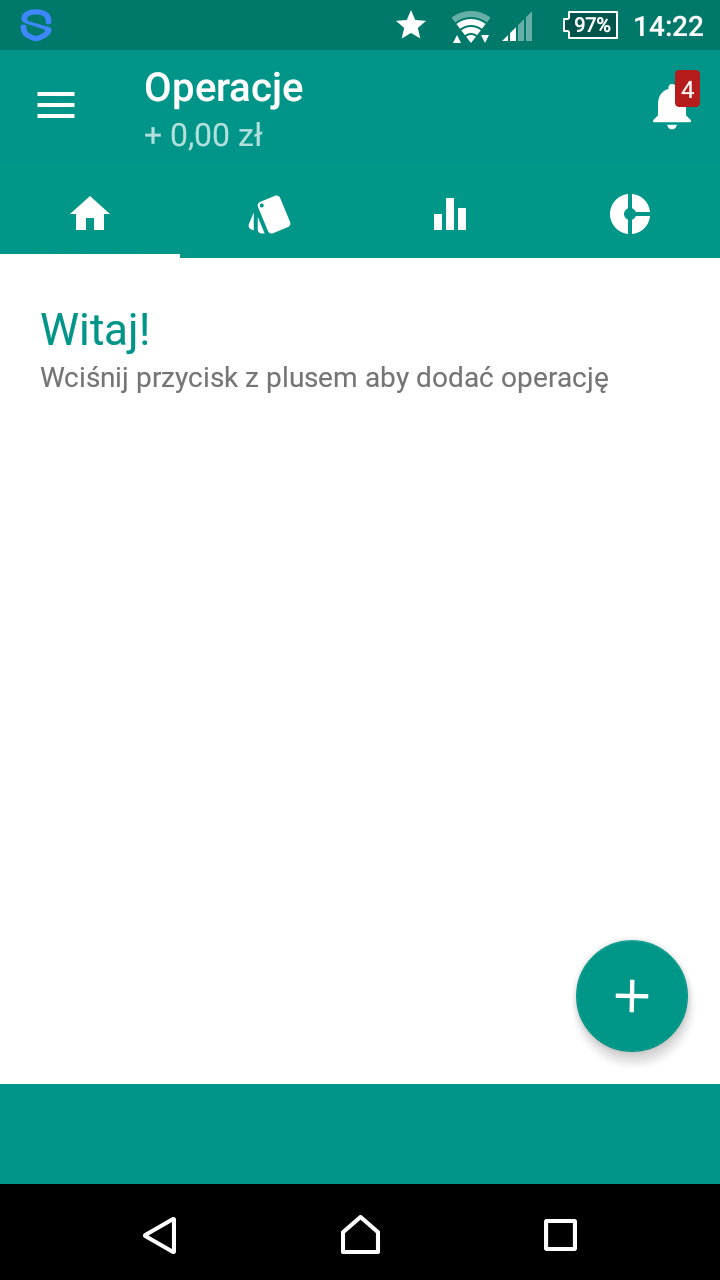The height and width of the screenshot is (1280, 720).
Task: Open the recent apps overview
Action: 560,1235
